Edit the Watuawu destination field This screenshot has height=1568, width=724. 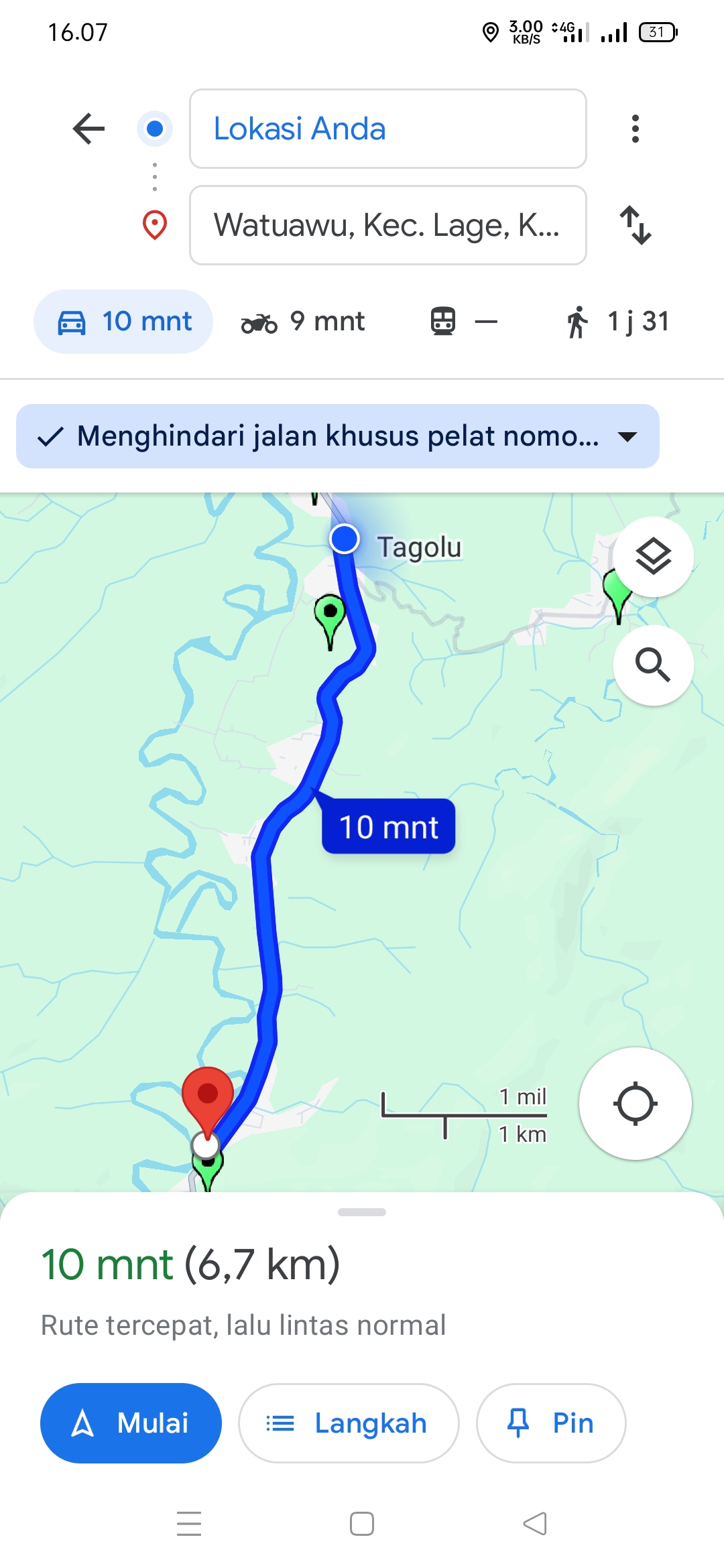pos(387,225)
